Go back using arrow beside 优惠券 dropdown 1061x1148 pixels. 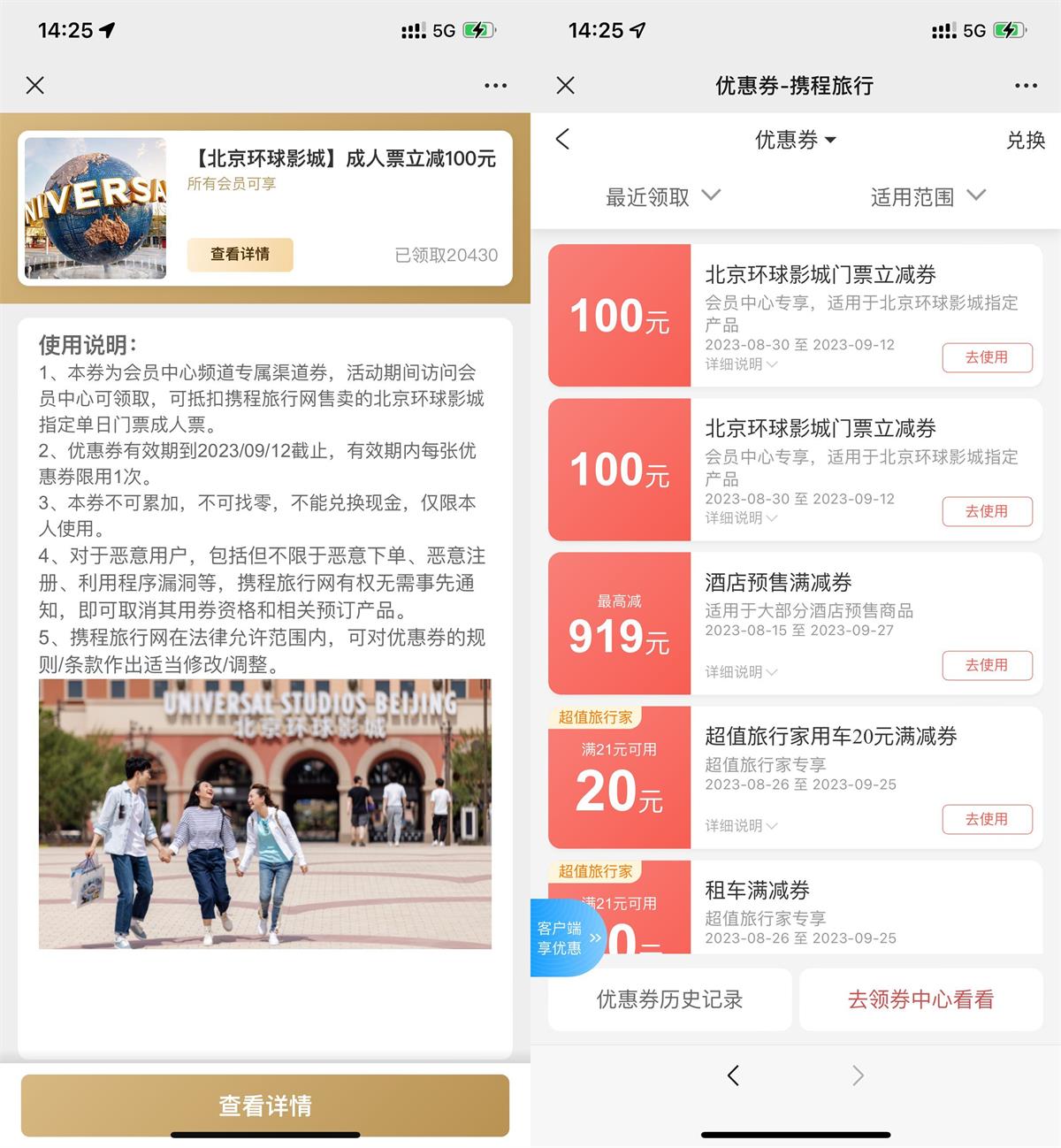click(x=562, y=139)
